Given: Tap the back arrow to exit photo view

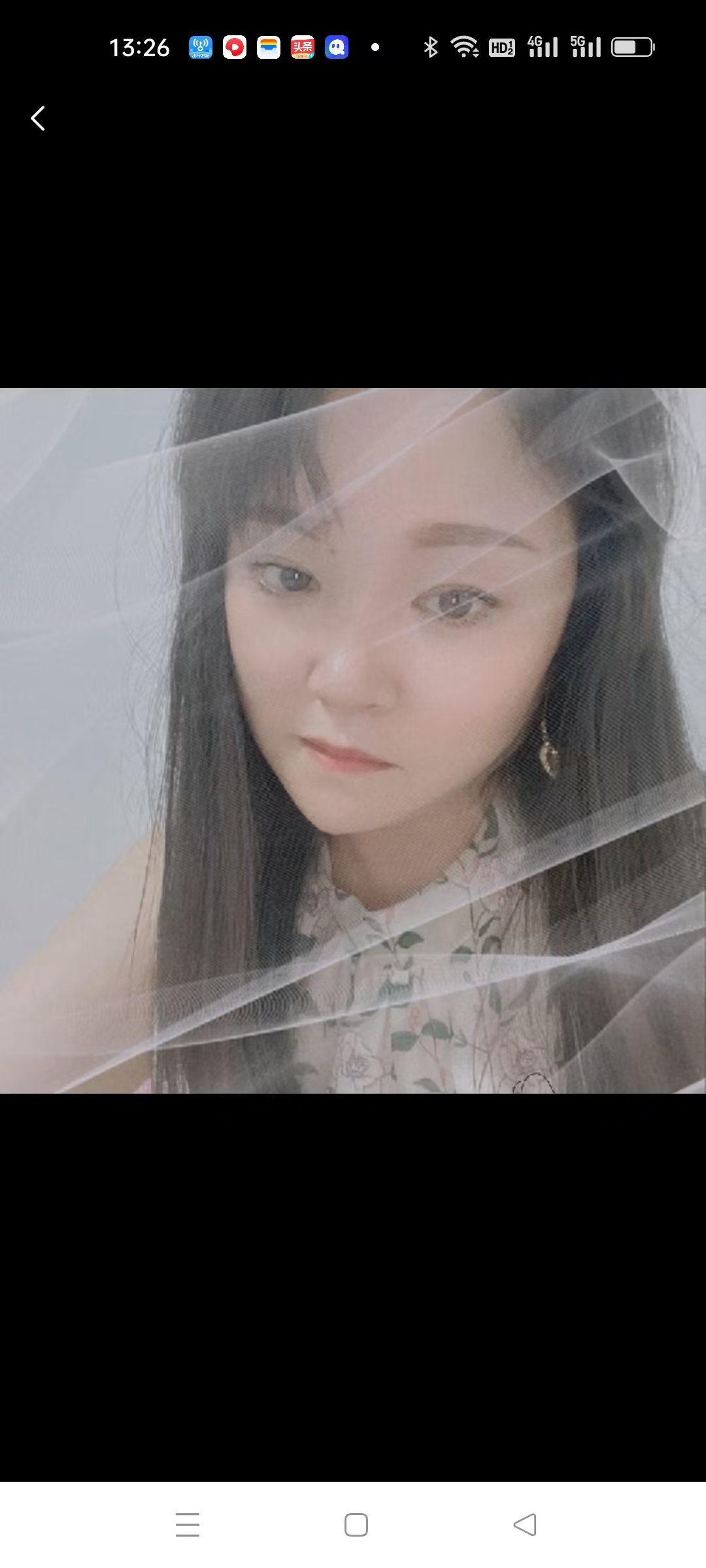Looking at the screenshot, I should coord(38,118).
